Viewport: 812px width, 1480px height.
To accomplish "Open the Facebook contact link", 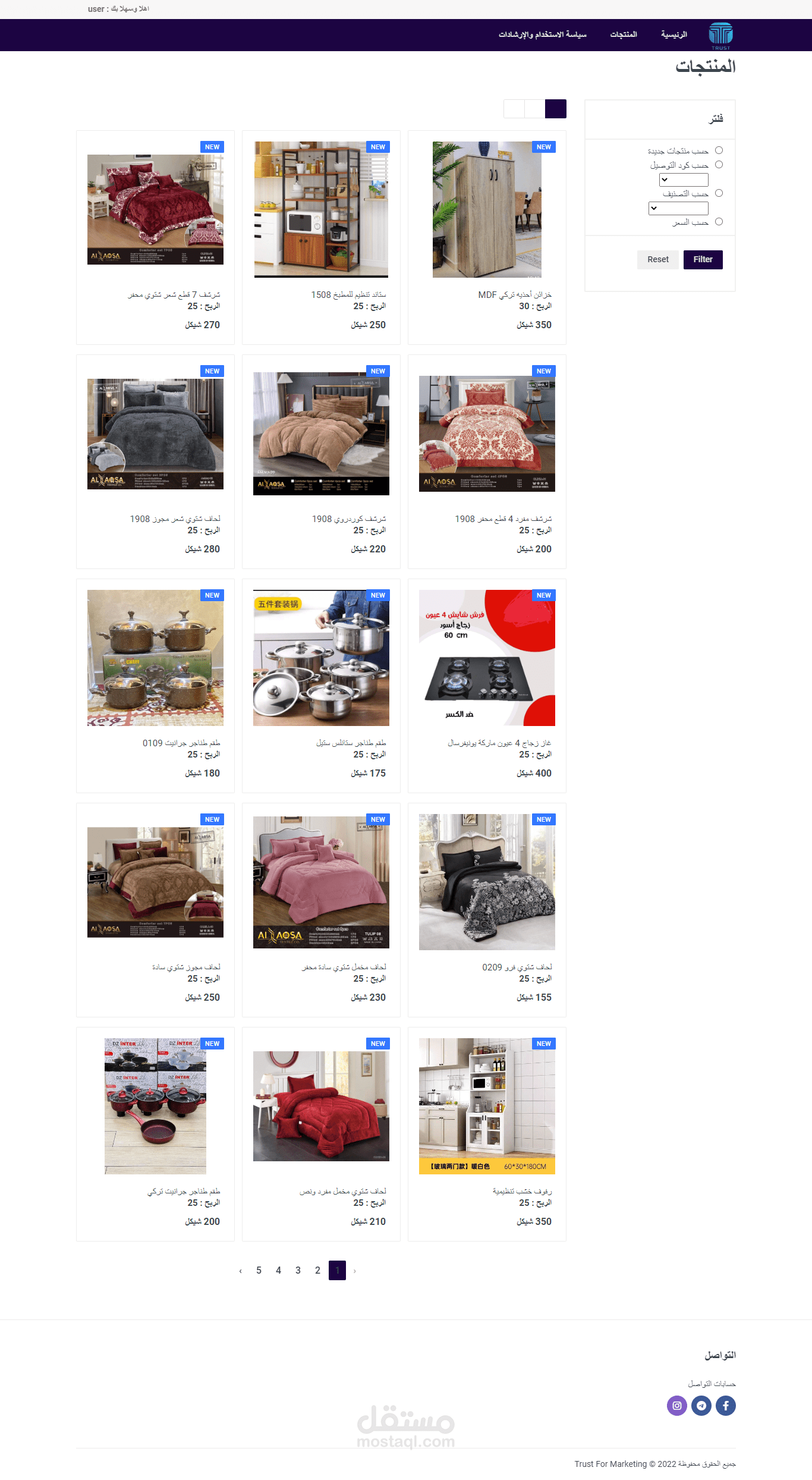I will click(726, 1406).
